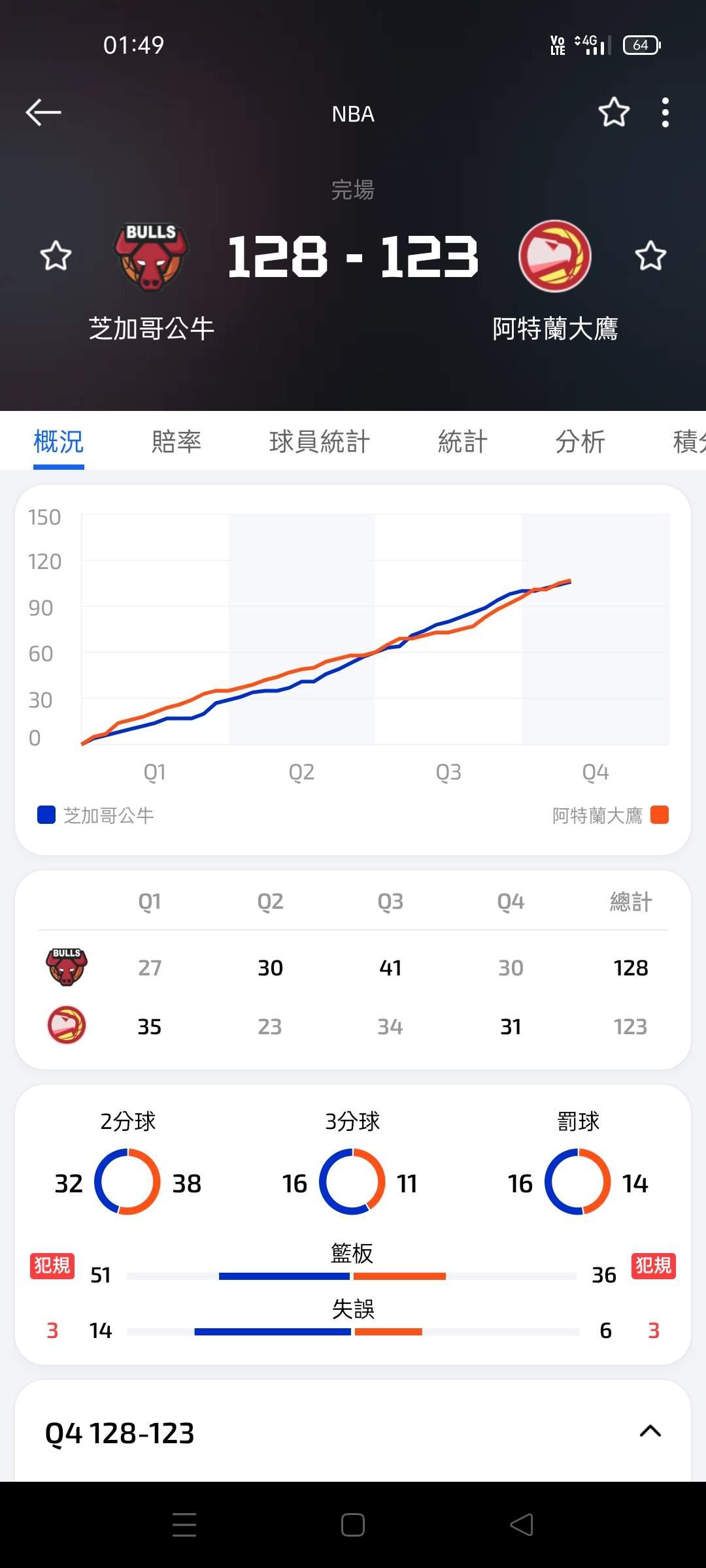Screen dimensions: 706x1568
Task: Switch to the 球員統計 tab
Action: pos(320,442)
